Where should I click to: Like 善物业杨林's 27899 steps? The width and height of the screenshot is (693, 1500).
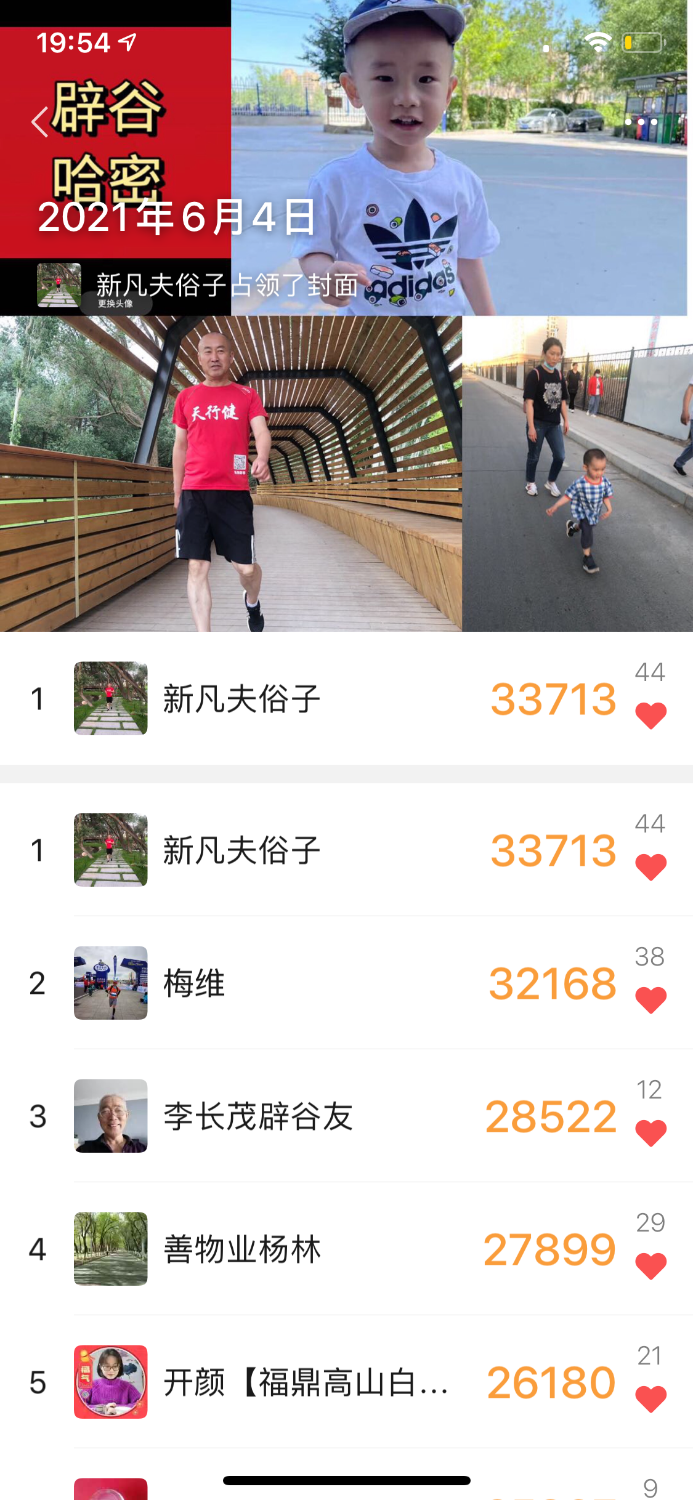[650, 1266]
